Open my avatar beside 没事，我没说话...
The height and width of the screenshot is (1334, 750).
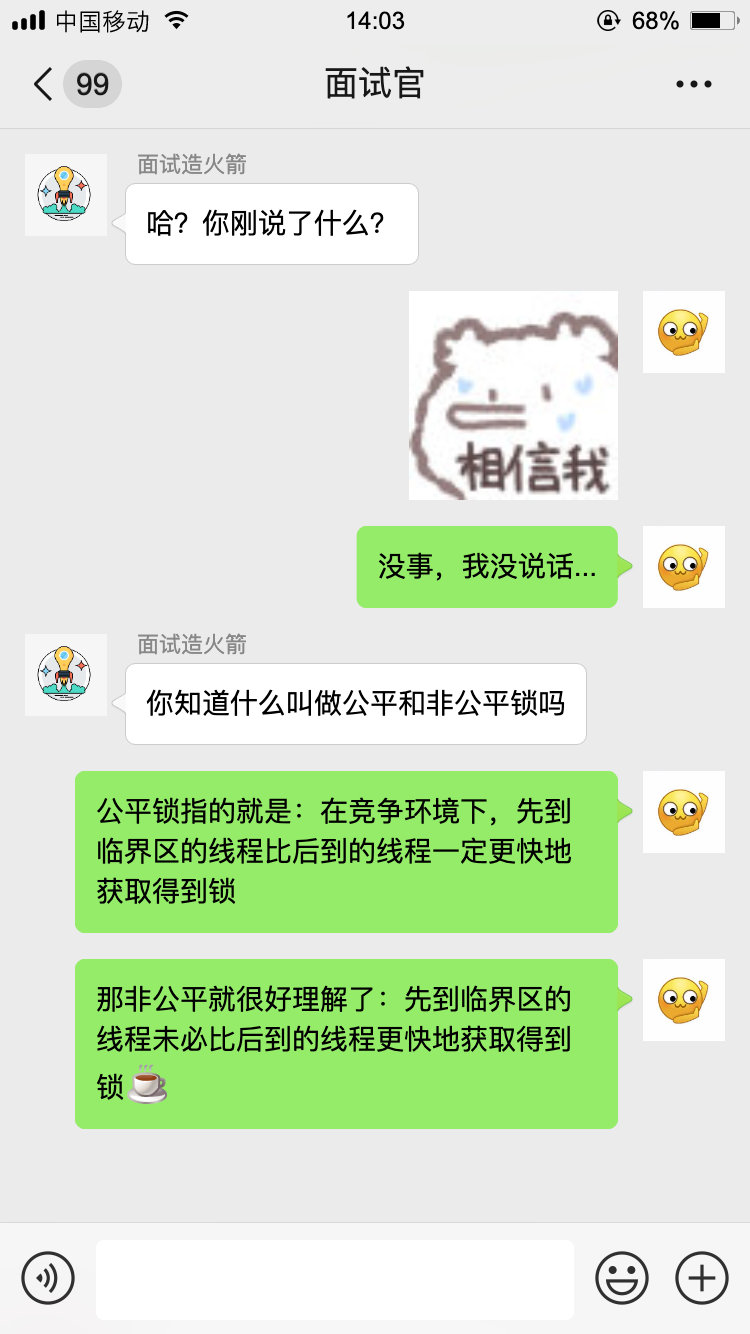tap(683, 567)
